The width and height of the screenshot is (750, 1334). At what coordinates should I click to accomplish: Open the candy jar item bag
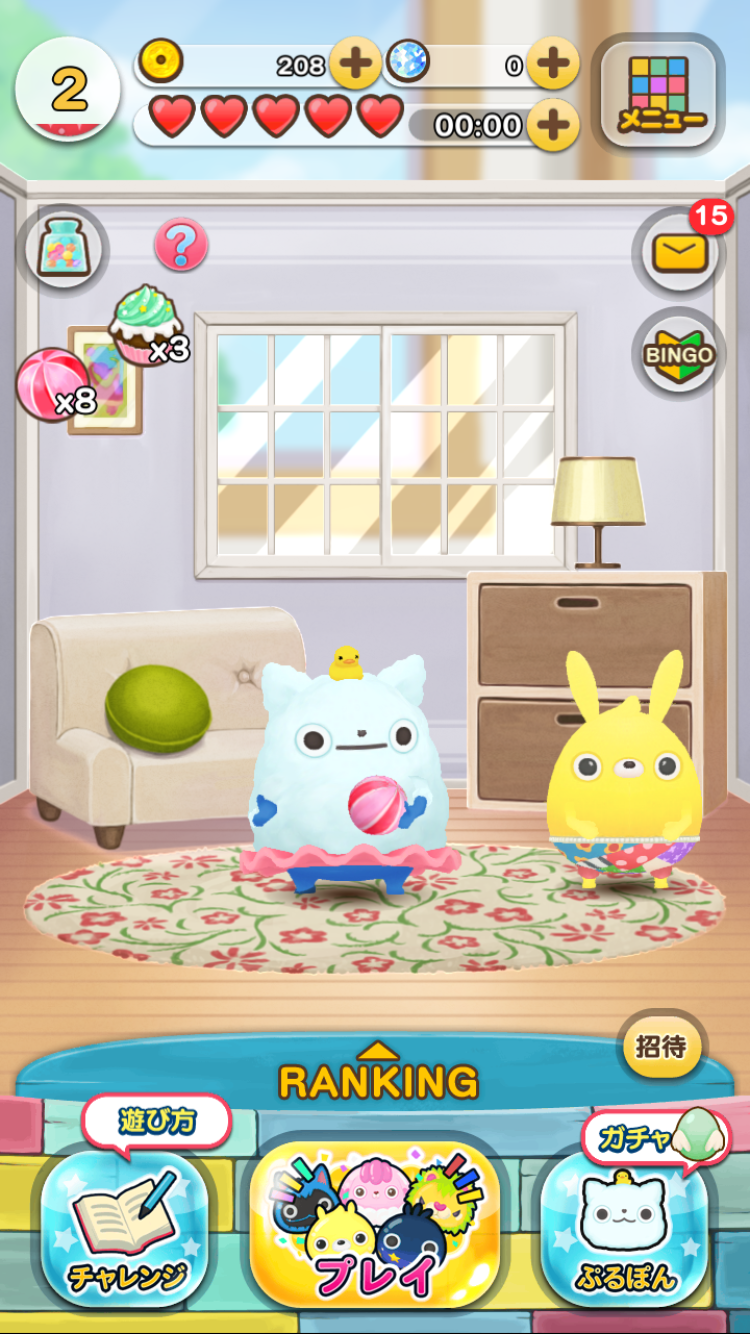click(x=63, y=246)
